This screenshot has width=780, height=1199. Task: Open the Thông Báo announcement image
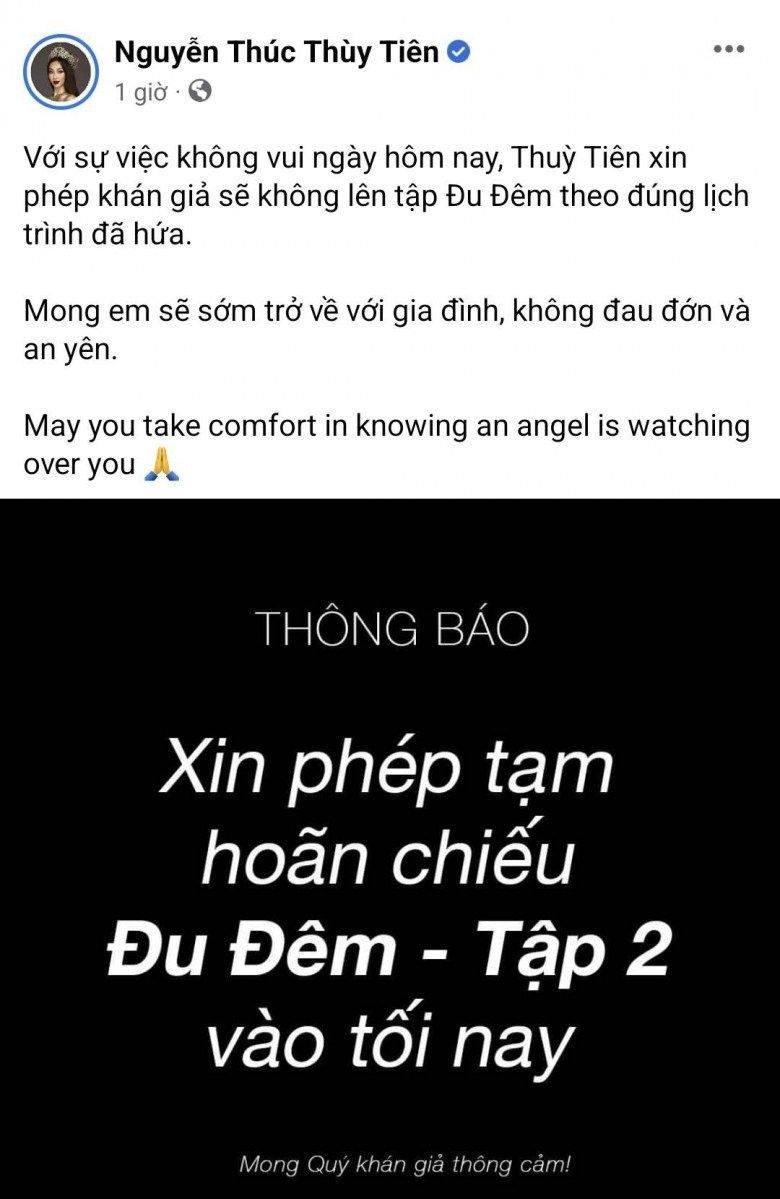pos(390,848)
